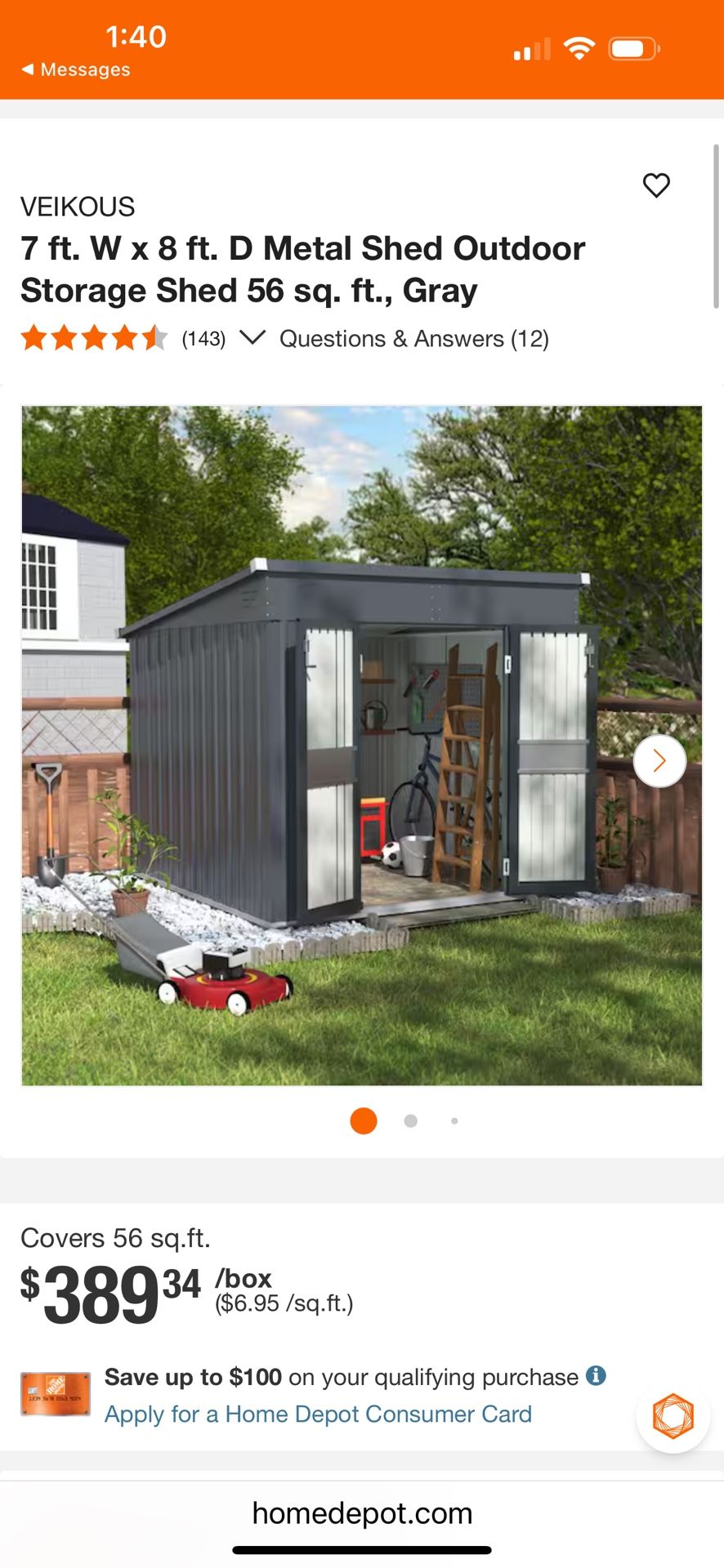Expand Questions & Answers section
The width and height of the screenshot is (724, 1568).
pyautogui.click(x=413, y=337)
